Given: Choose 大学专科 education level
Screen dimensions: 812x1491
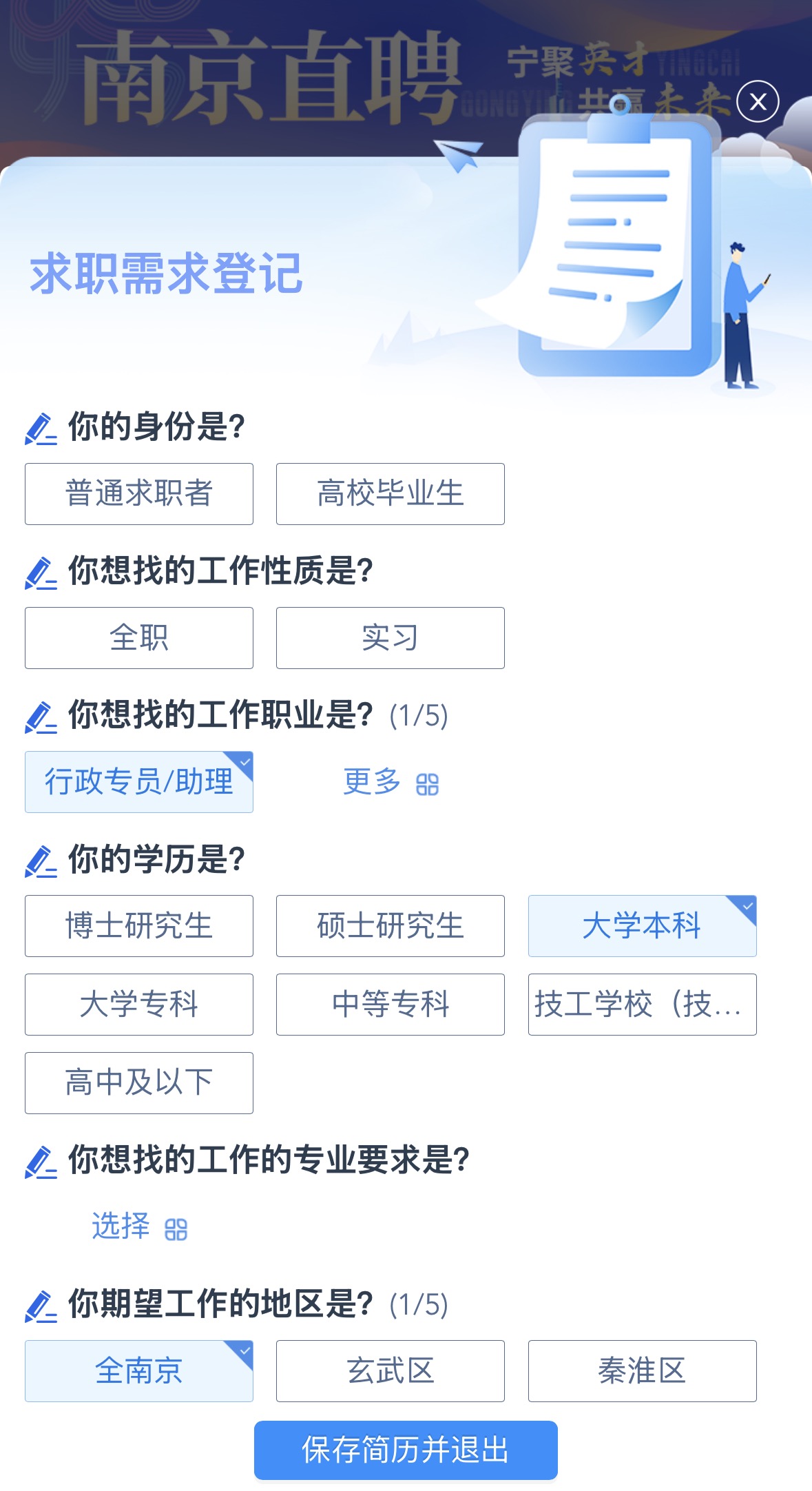Looking at the screenshot, I should tap(139, 1005).
